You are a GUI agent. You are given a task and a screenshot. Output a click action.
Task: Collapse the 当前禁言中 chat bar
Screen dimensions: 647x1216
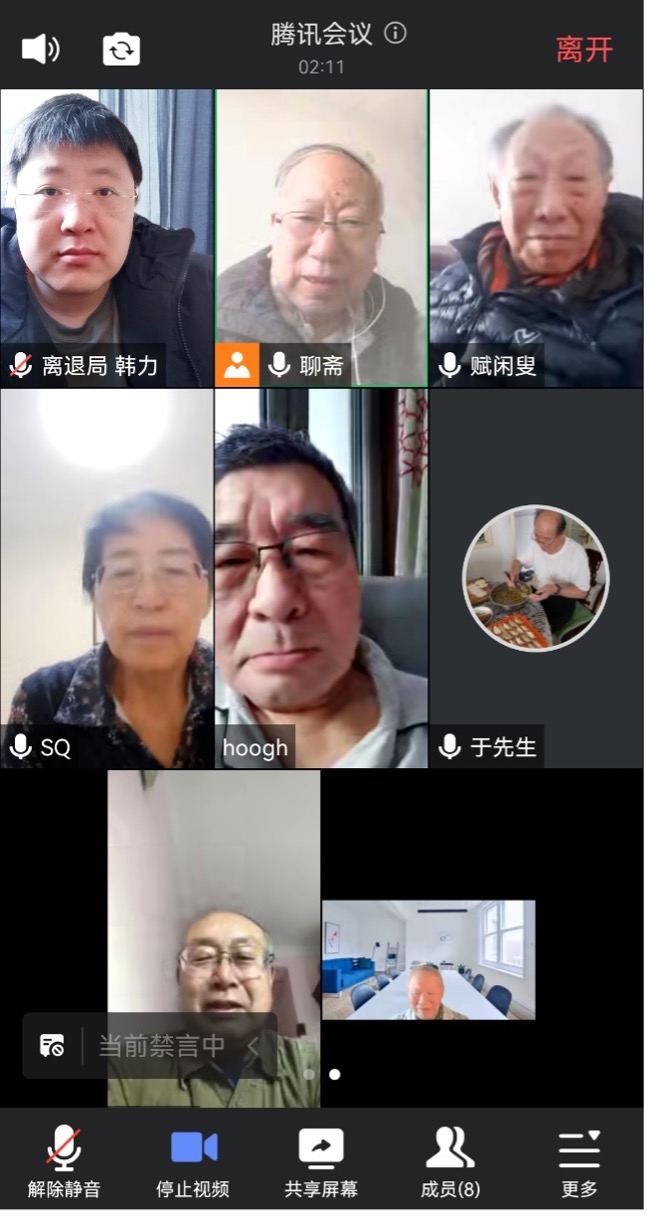[x=254, y=1046]
